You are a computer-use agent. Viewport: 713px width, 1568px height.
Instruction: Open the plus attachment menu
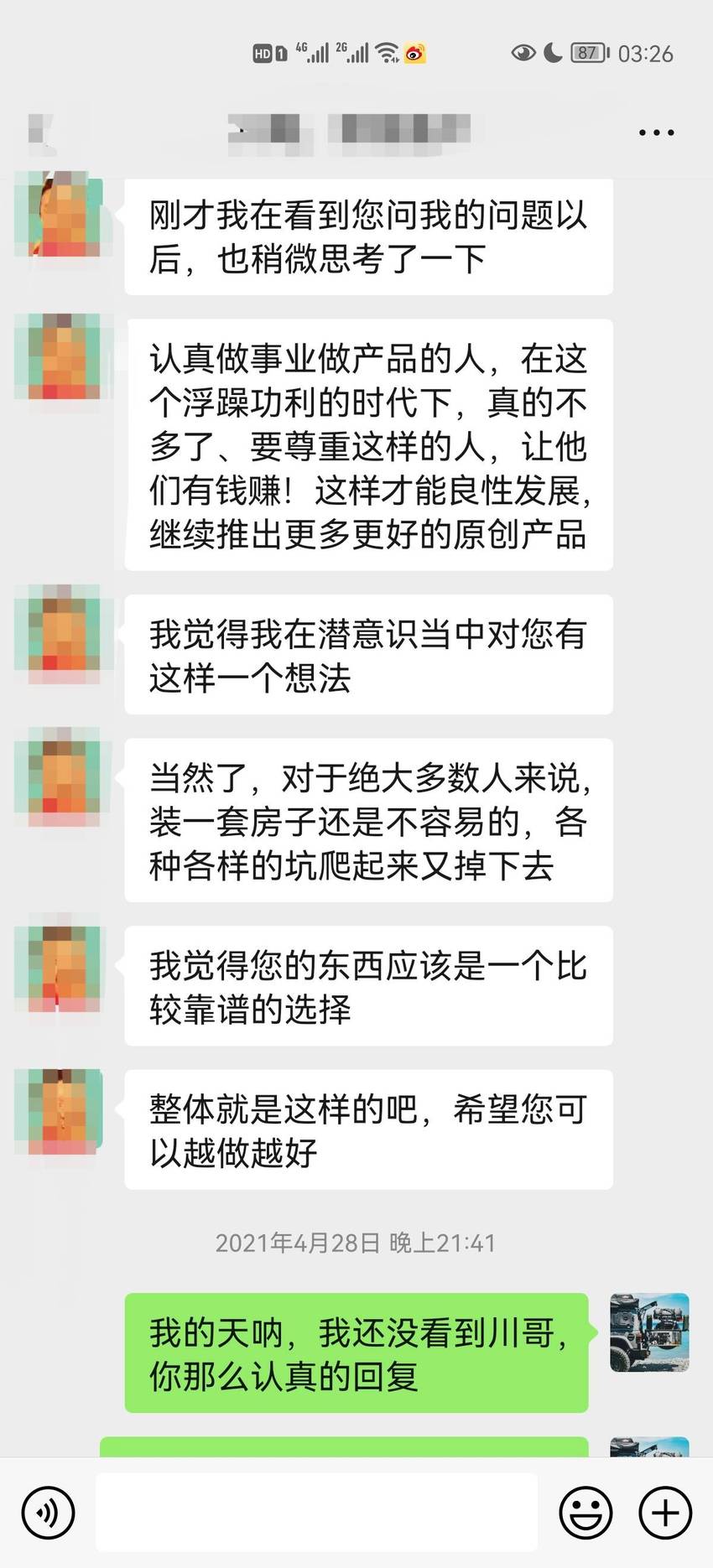(x=665, y=1513)
